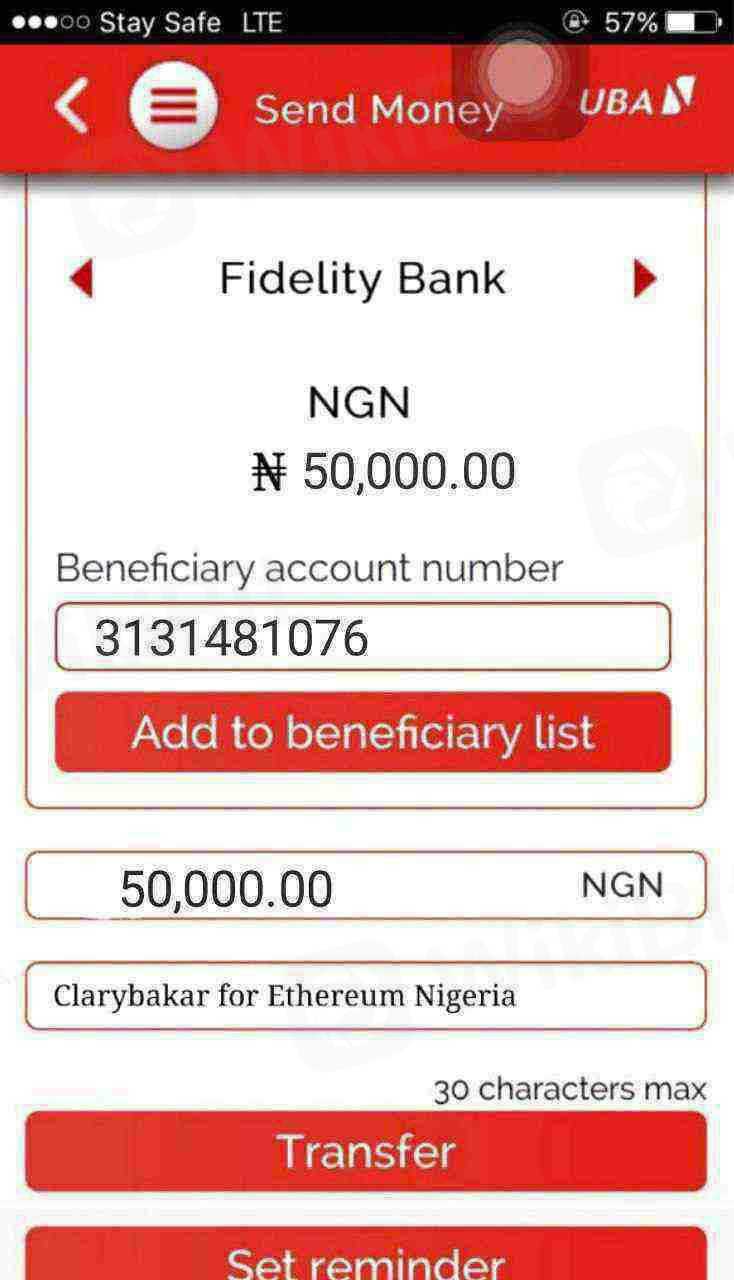Edit the Clarybakar narration field
This screenshot has height=1280, width=734.
(x=365, y=996)
